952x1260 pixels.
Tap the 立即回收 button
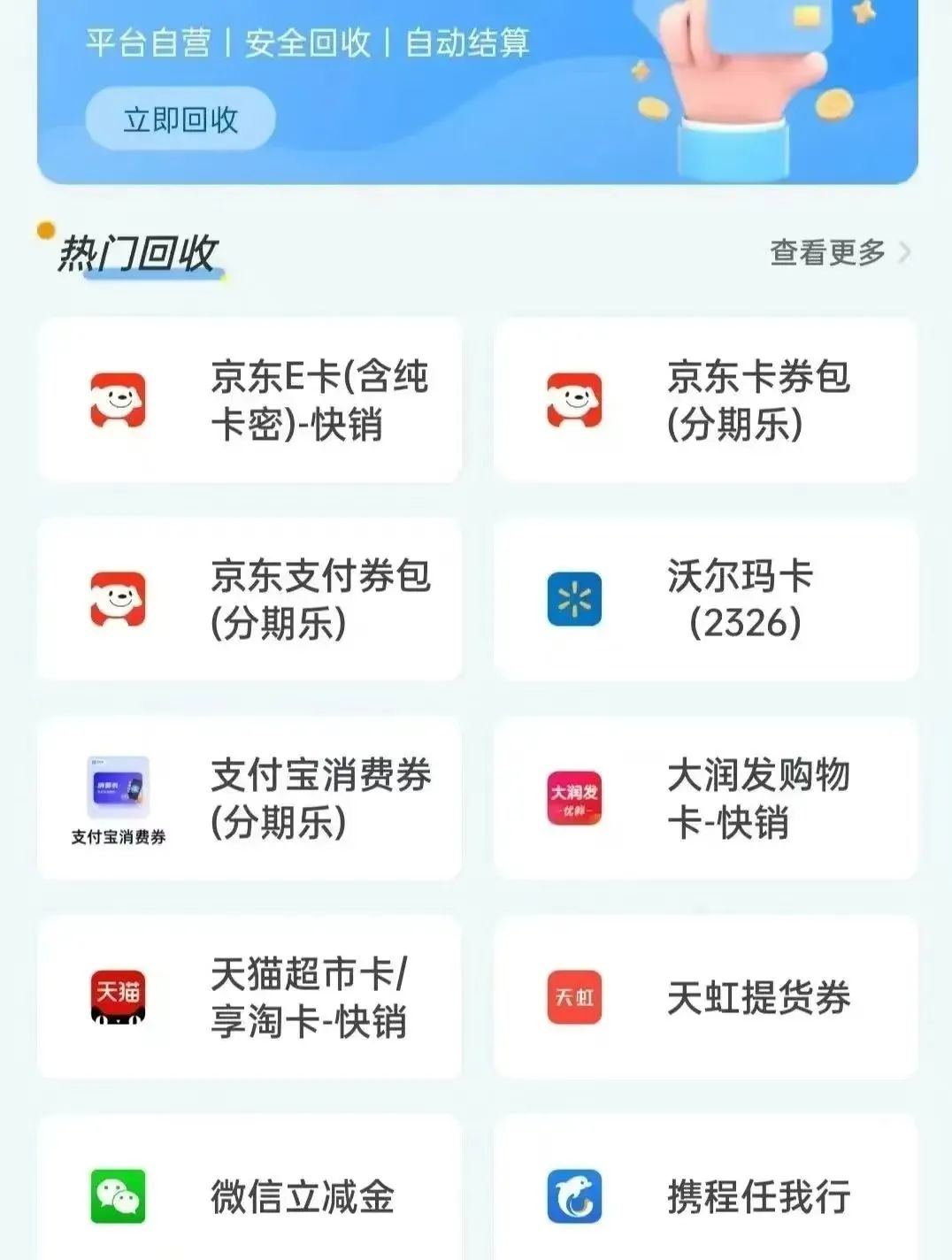click(180, 119)
